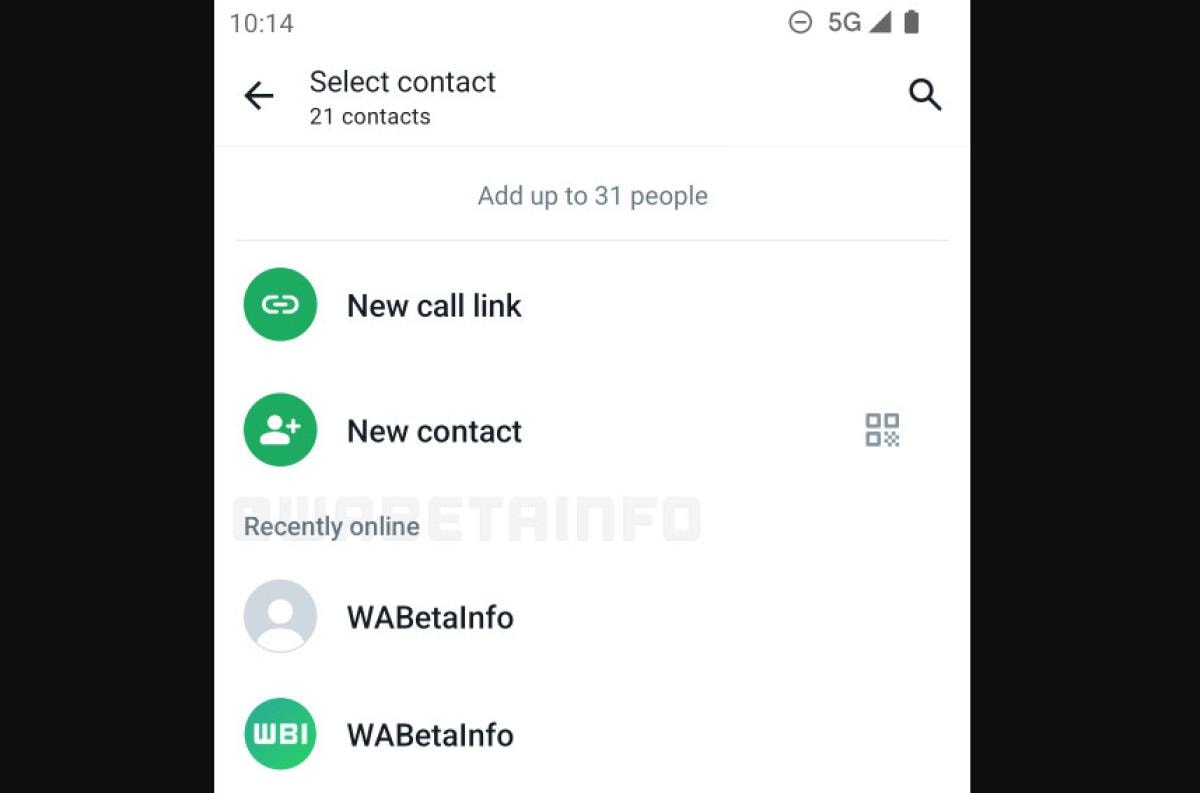This screenshot has height=793, width=1200.
Task: Add a new contact
Action: (x=433, y=431)
